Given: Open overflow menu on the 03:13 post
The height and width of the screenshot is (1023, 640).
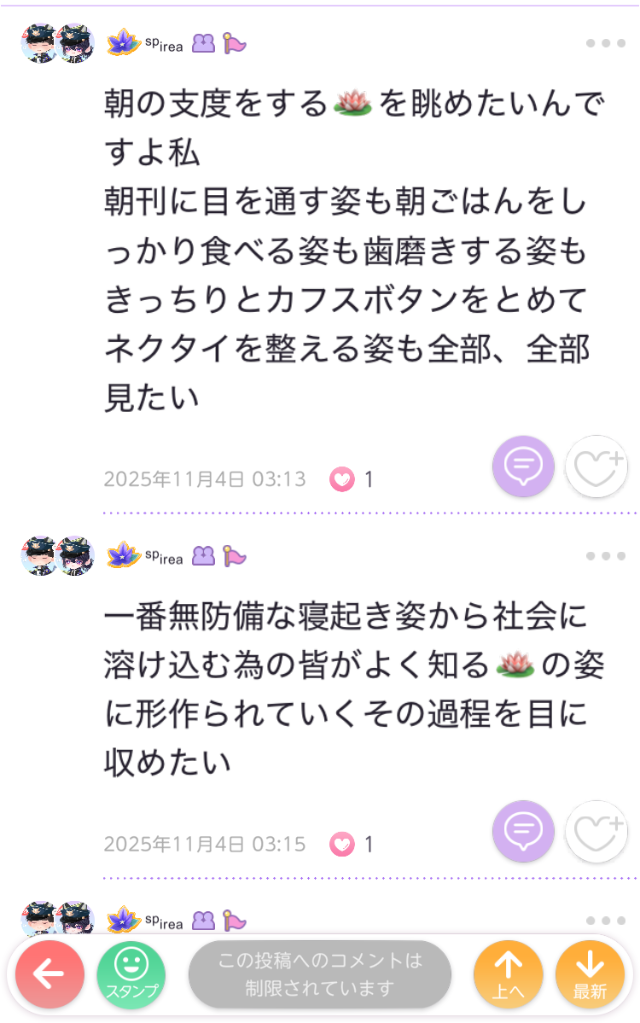Looking at the screenshot, I should 605,44.
